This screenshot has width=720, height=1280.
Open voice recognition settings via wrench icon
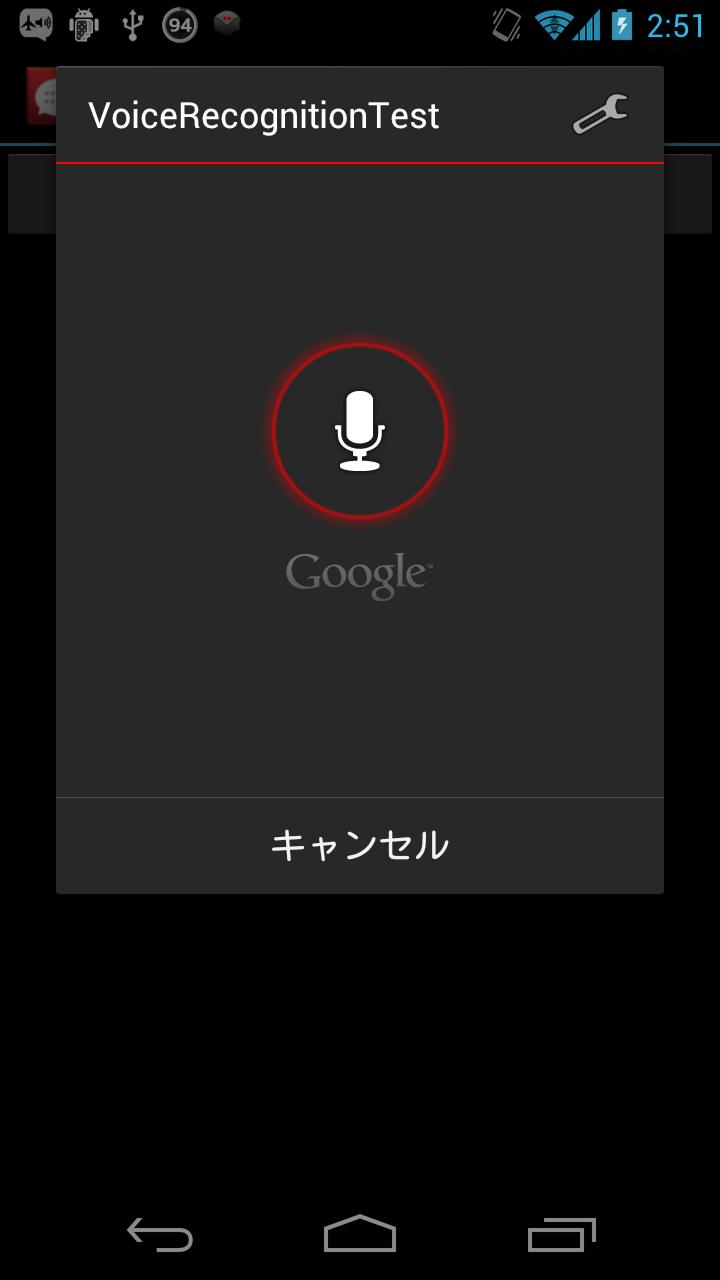point(601,114)
